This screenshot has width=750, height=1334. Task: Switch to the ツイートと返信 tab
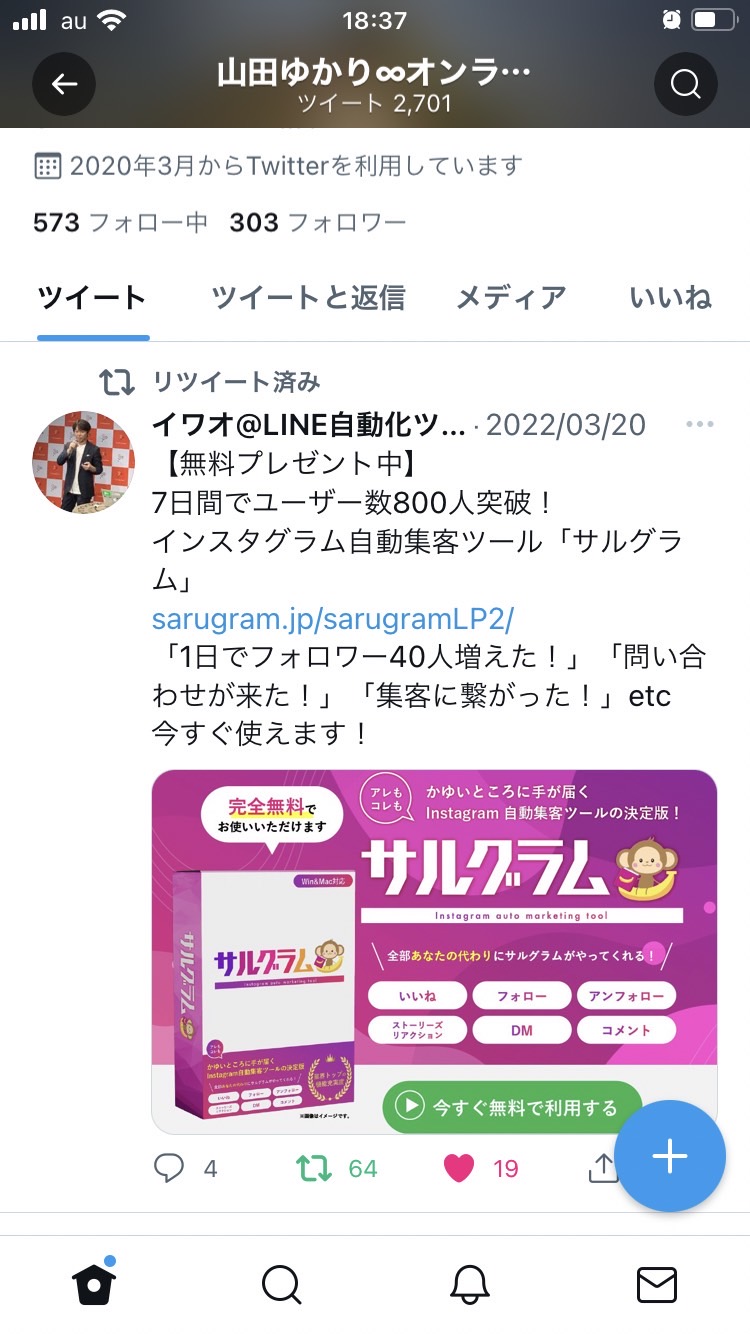coord(308,297)
